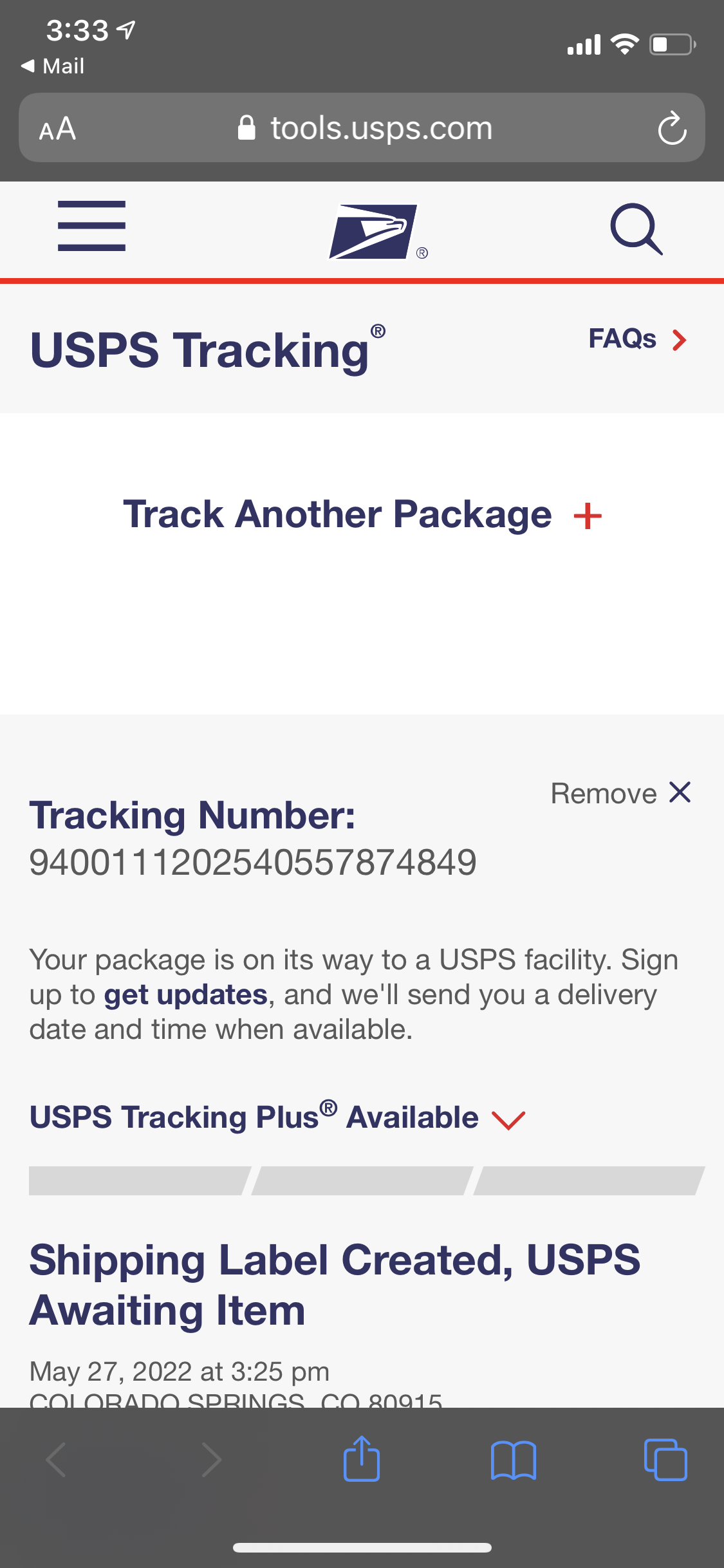Tap the USPS search magnifier icon
The height and width of the screenshot is (1568, 724).
coord(636,229)
